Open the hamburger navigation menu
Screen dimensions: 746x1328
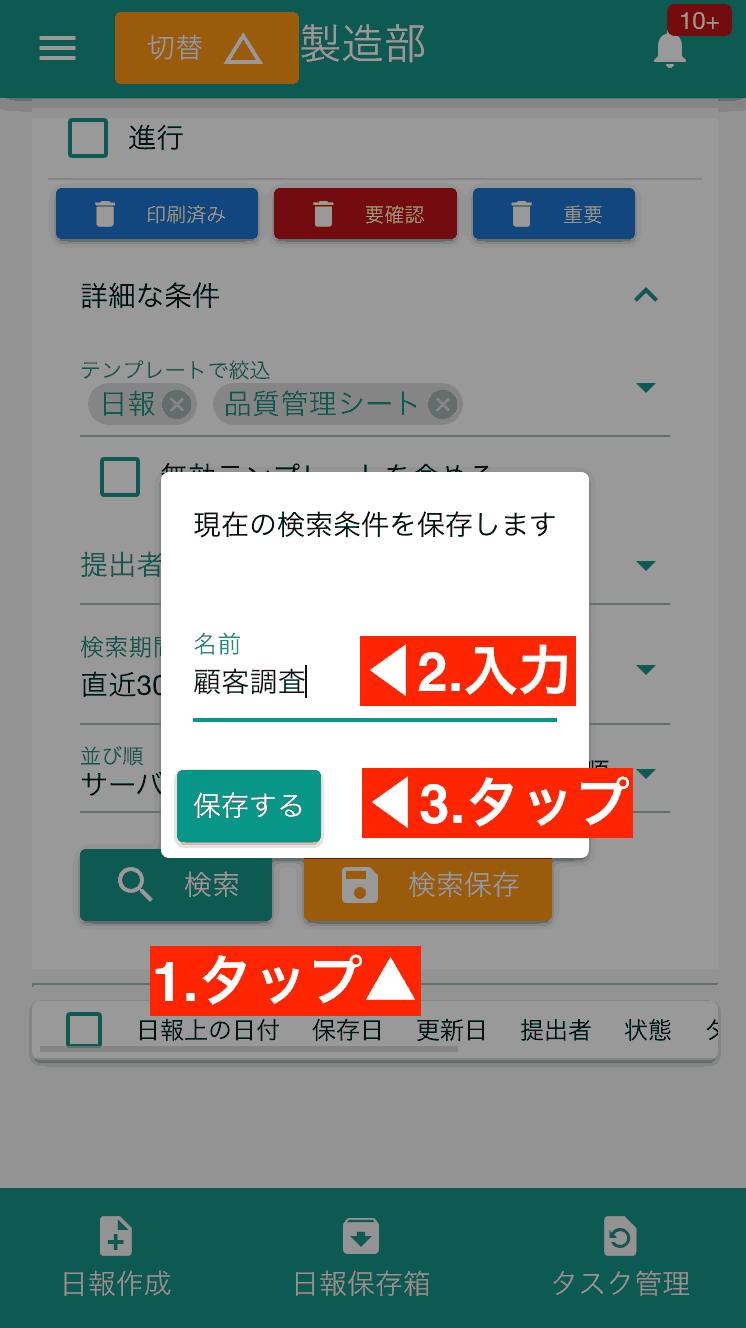tap(57, 48)
